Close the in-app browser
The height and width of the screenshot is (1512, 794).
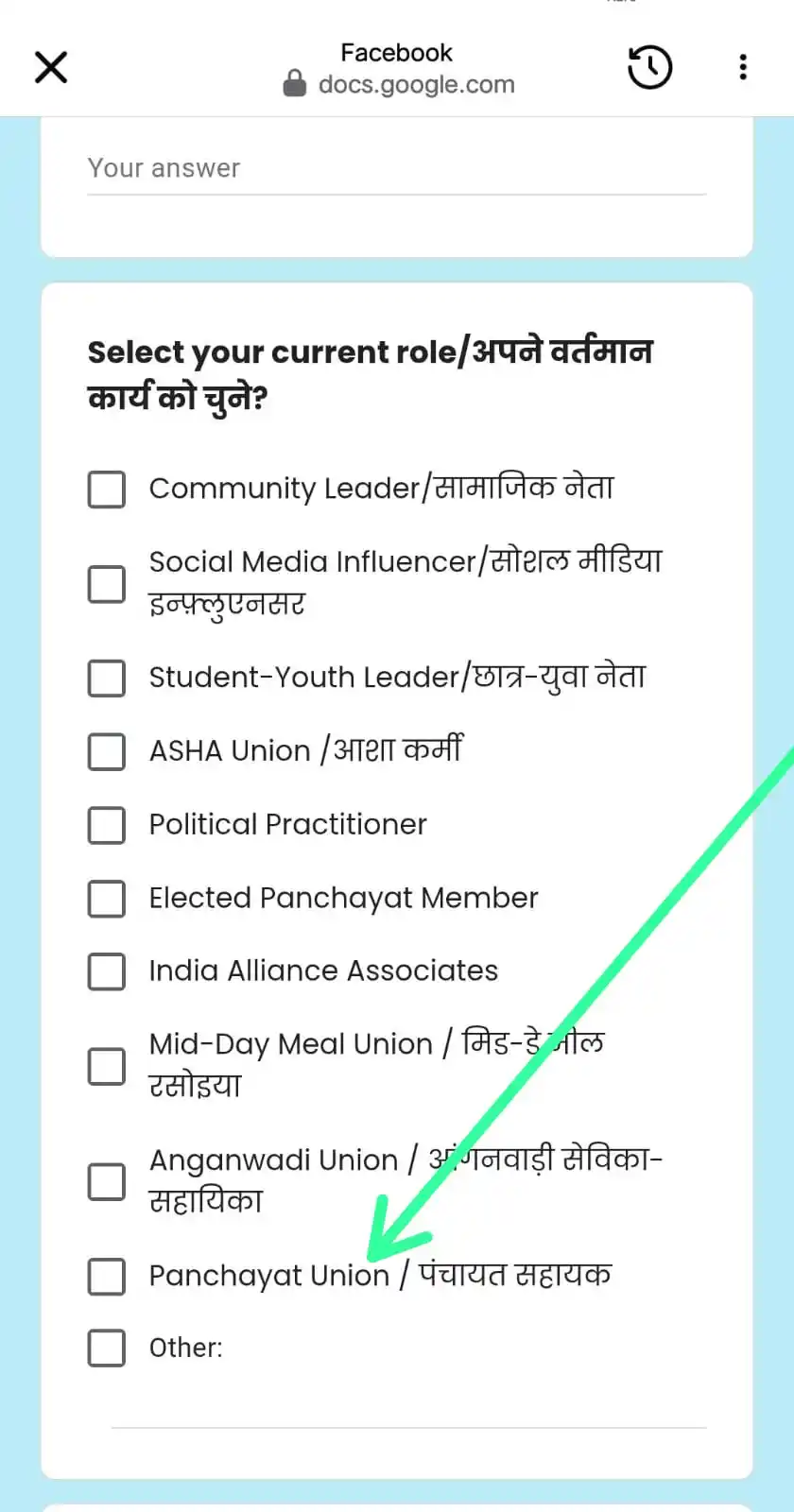click(x=51, y=68)
